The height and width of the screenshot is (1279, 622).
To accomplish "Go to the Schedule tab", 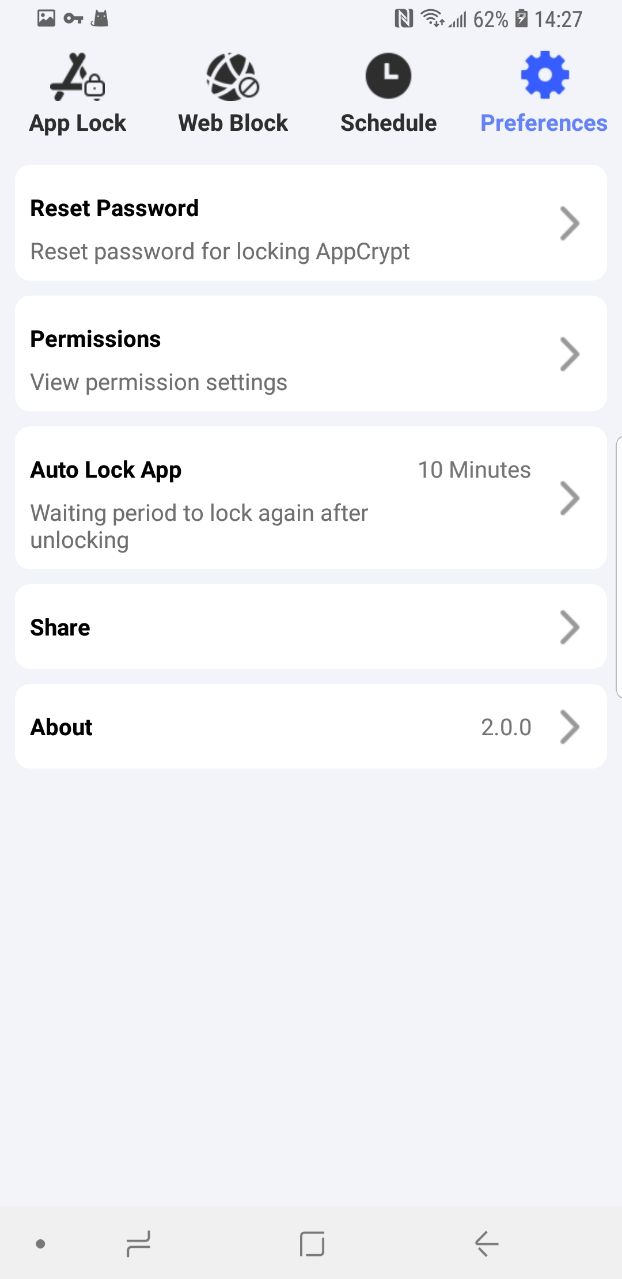I will (x=388, y=96).
